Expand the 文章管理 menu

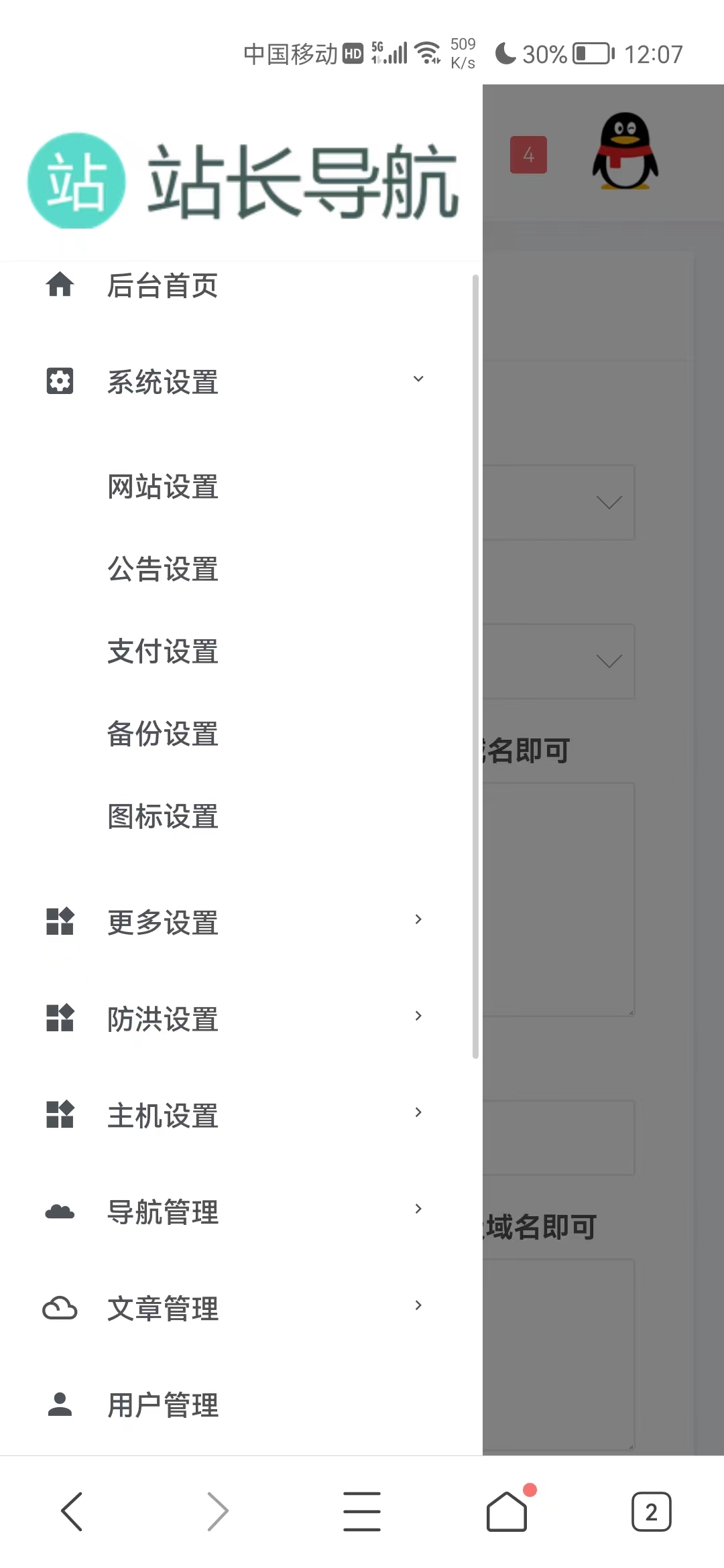(235, 1308)
